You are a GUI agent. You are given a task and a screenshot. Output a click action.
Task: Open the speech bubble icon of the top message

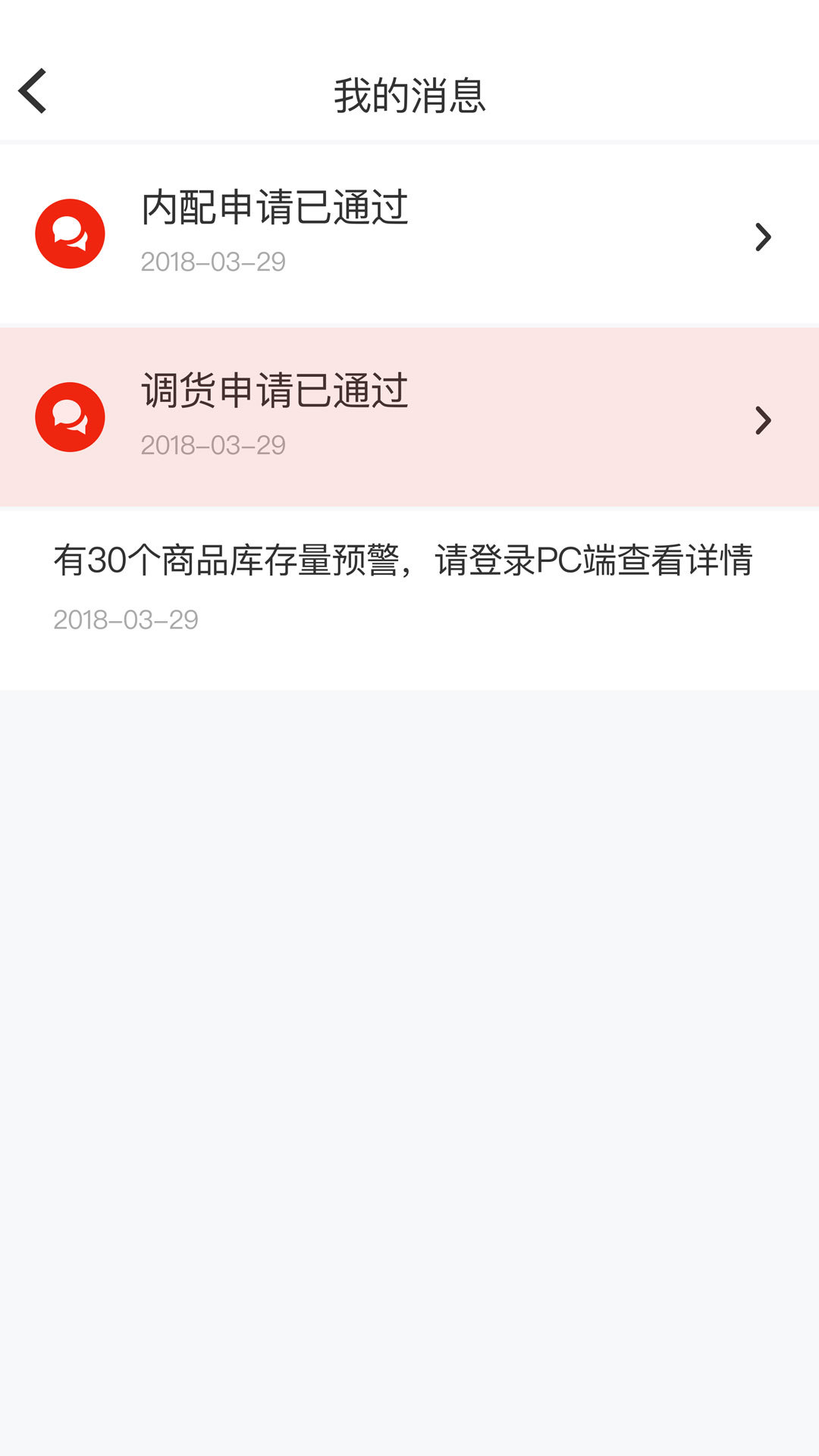pos(68,233)
